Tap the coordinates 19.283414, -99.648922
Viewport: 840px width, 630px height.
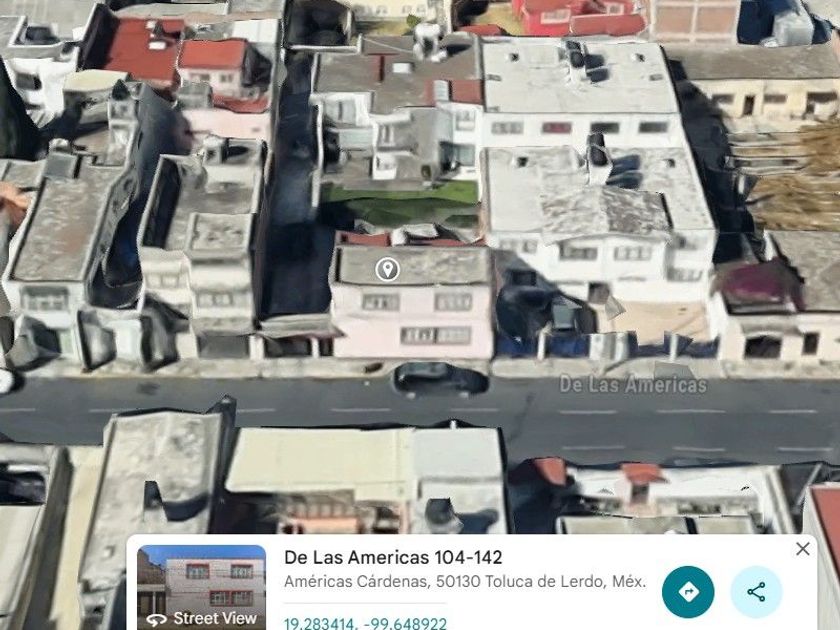[x=365, y=622]
